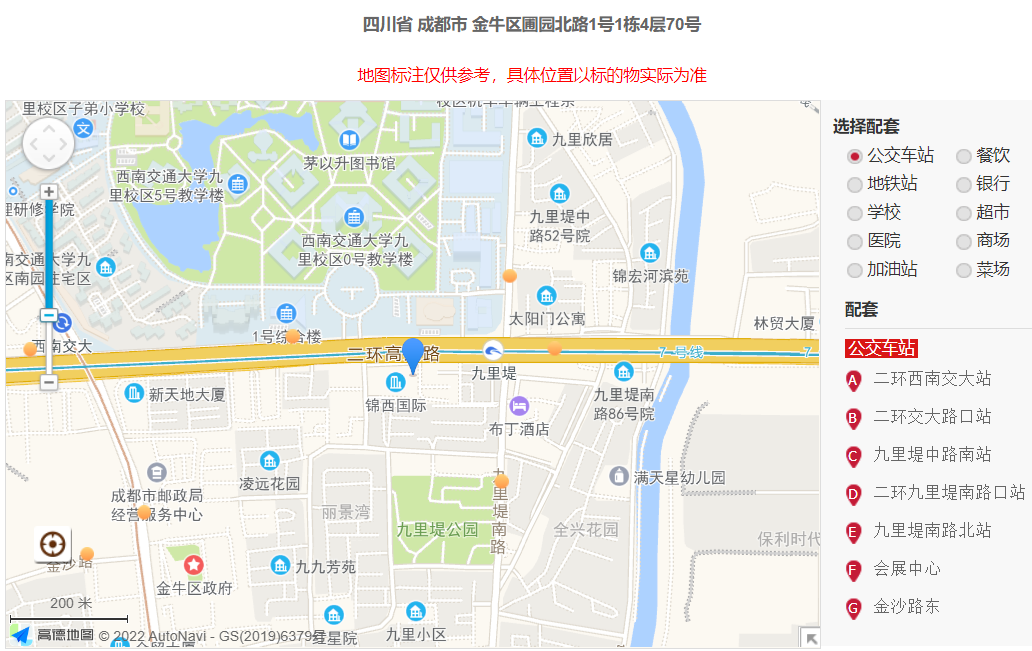Open bus stop B 二环交大路口站
1032x651 pixels.
pyautogui.click(x=932, y=417)
